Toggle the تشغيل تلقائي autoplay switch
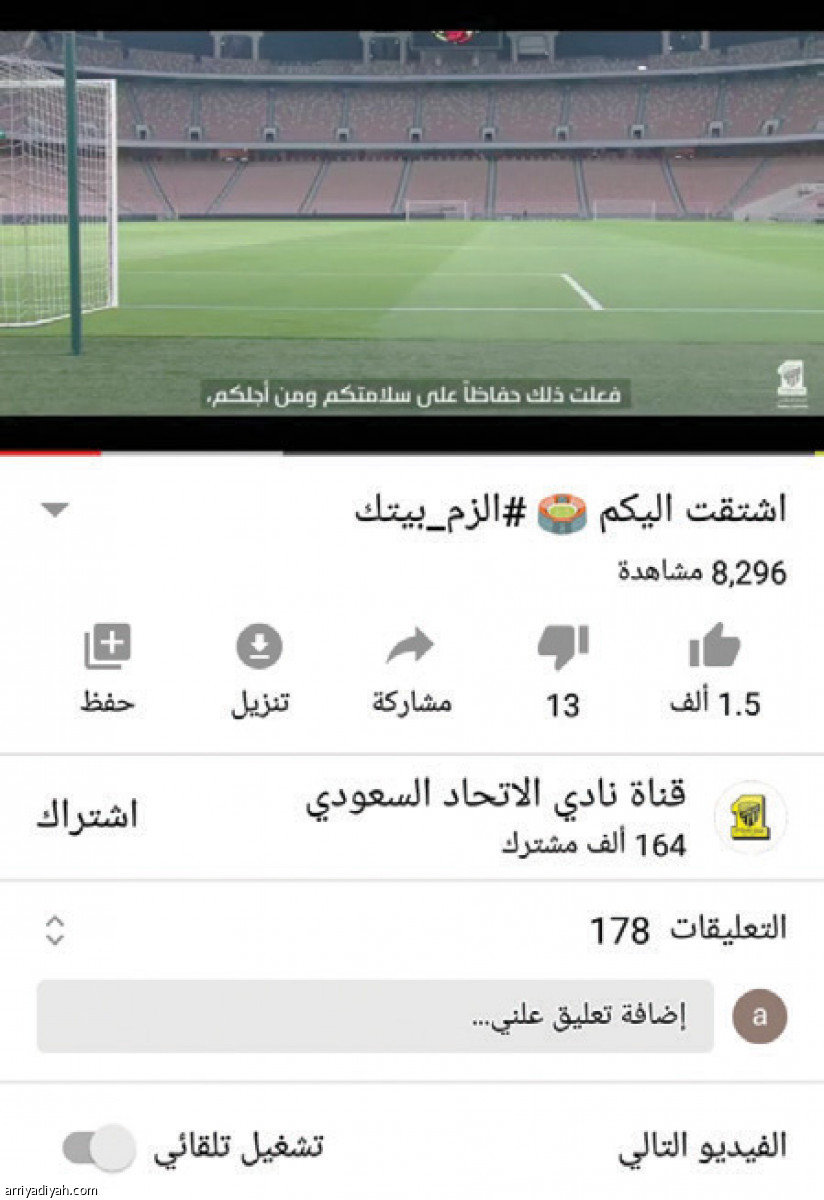 click(x=100, y=1147)
